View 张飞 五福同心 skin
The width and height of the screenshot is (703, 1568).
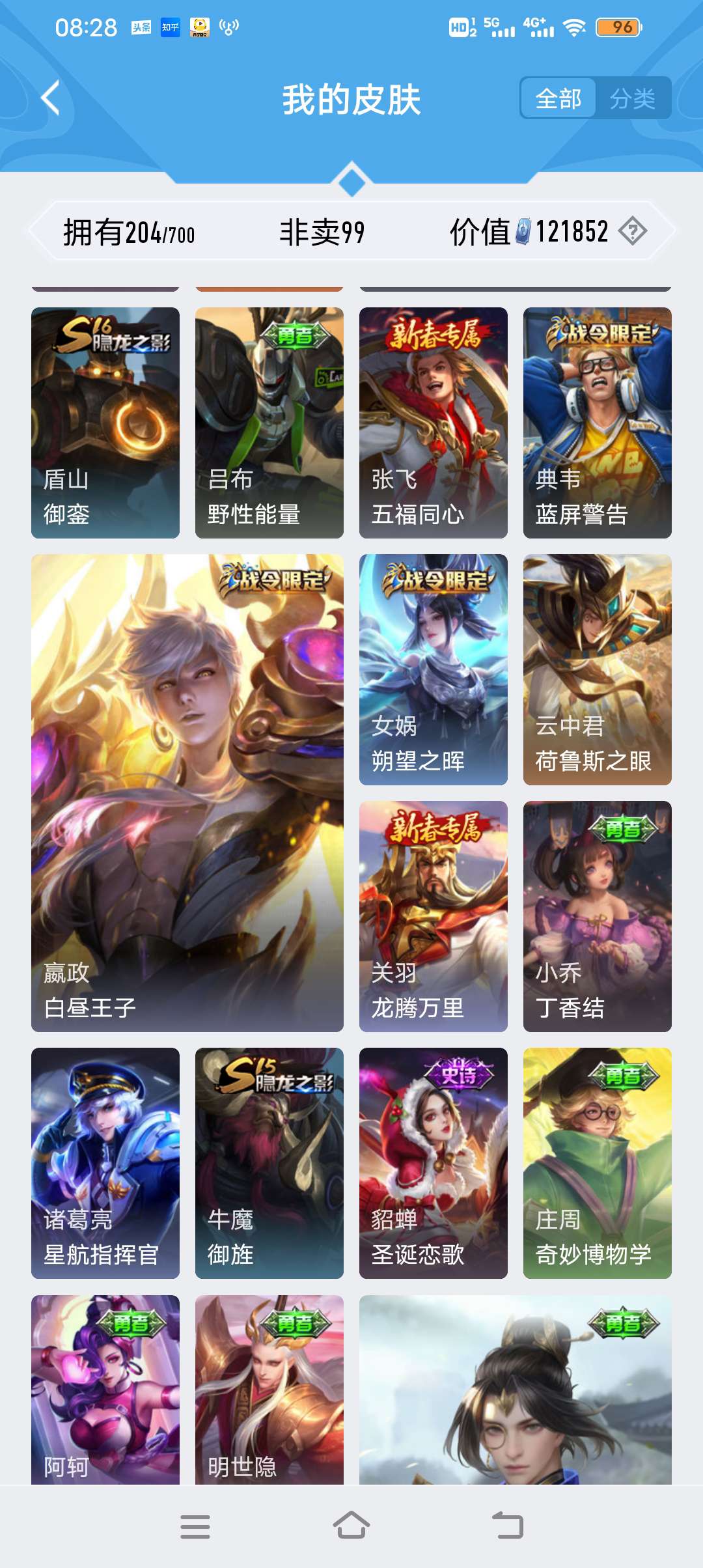tap(434, 423)
